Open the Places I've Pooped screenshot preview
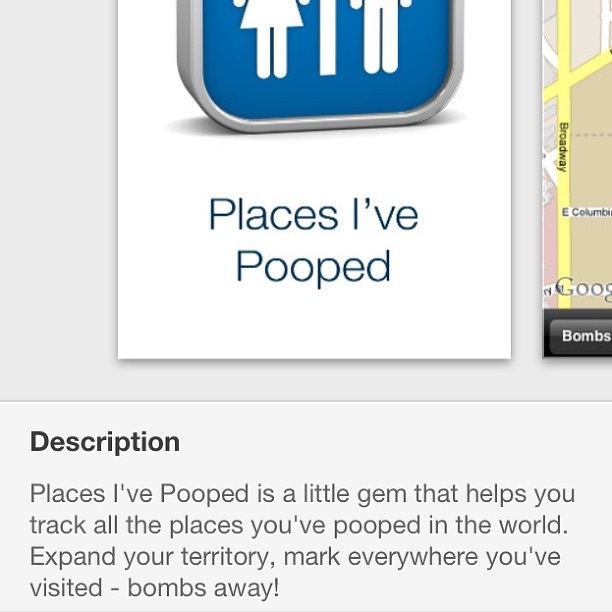The width and height of the screenshot is (612, 612). [x=314, y=178]
